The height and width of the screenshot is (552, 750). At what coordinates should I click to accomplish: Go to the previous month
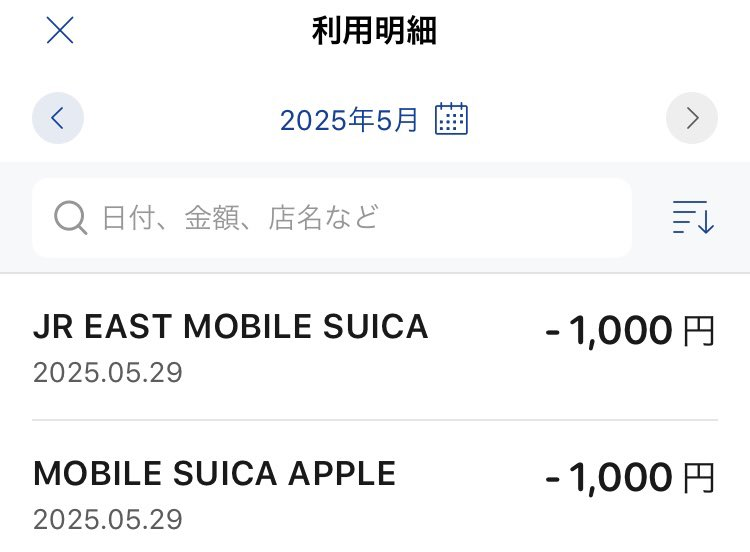tap(58, 119)
